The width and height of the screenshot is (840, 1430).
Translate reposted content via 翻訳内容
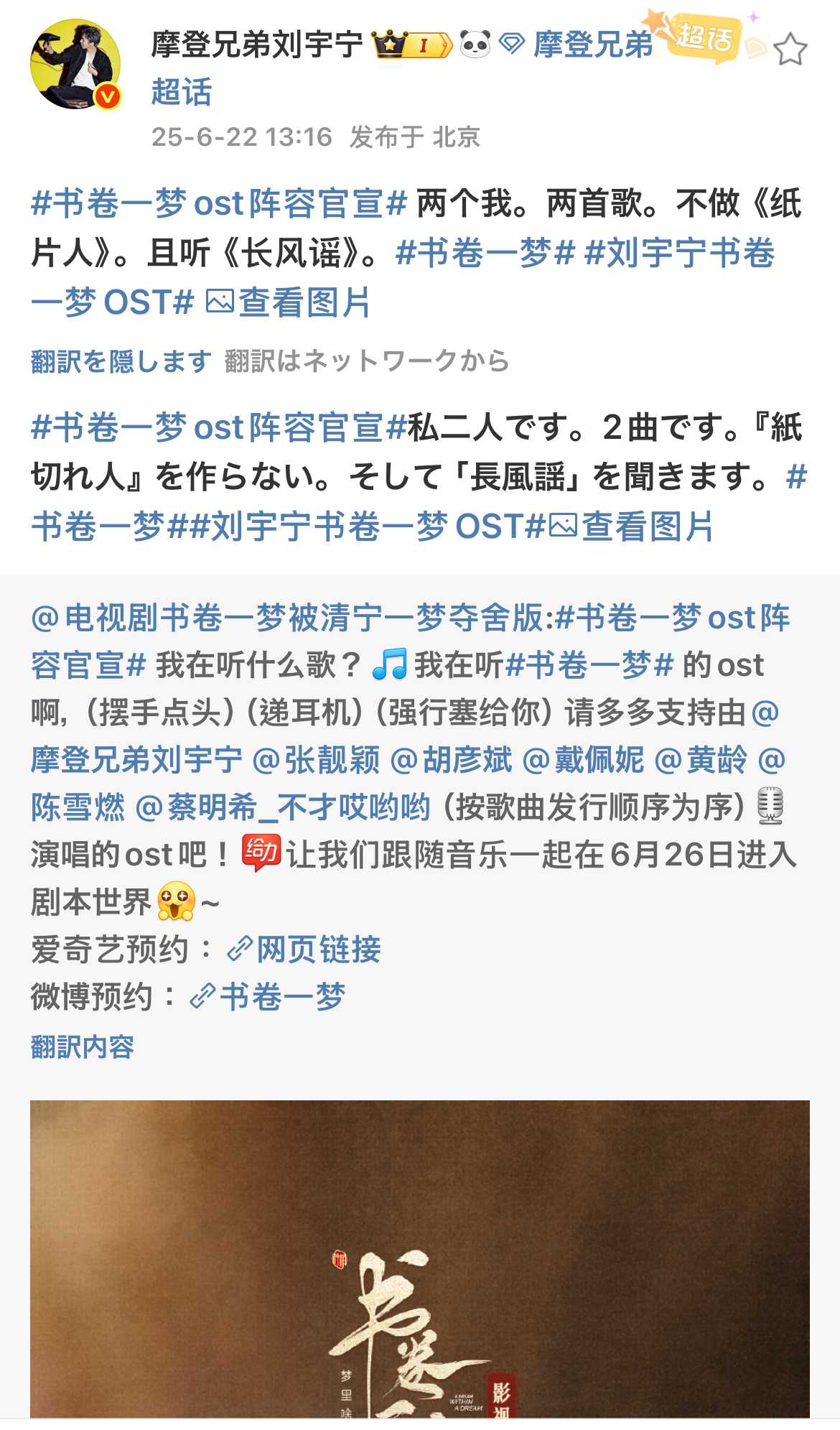[82, 1046]
